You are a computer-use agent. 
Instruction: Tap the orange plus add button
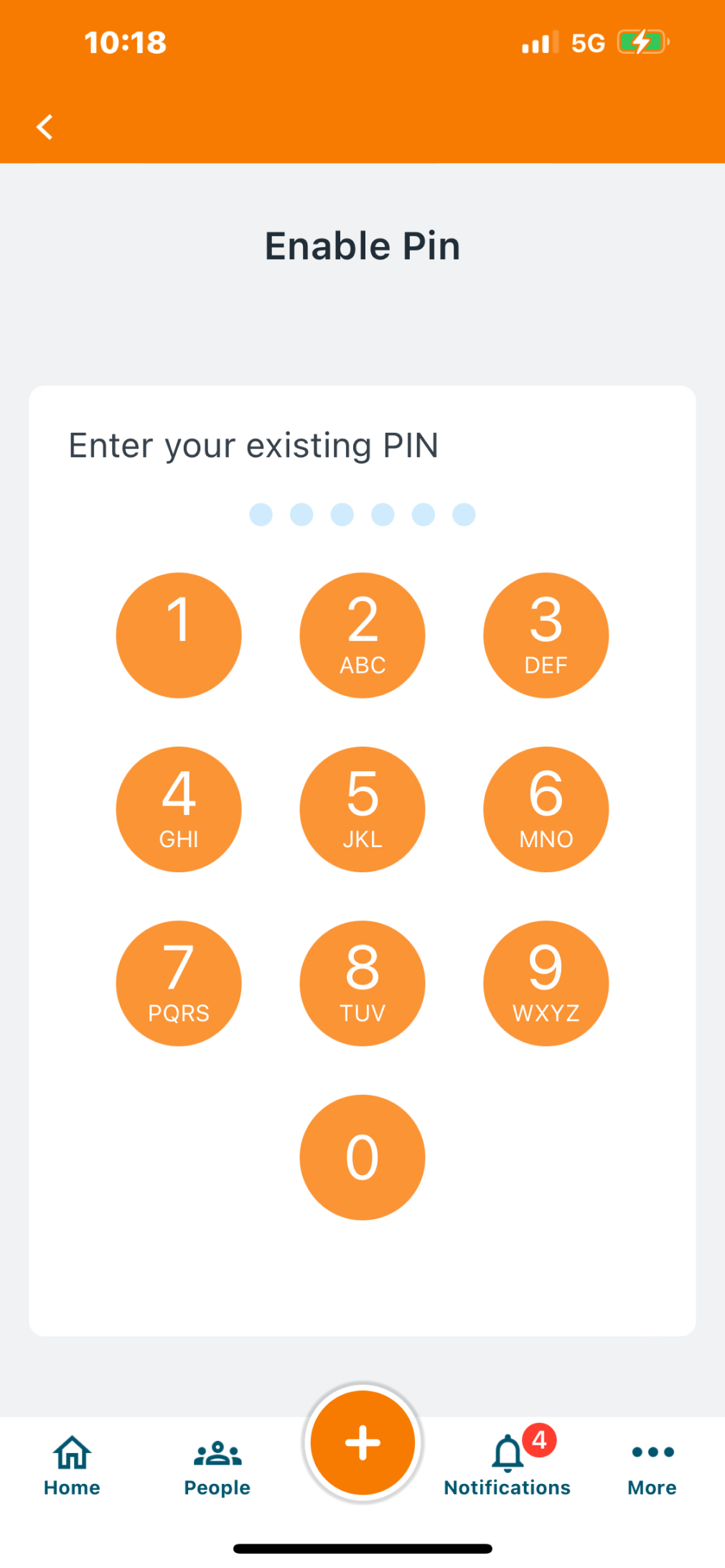pyautogui.click(x=363, y=1442)
